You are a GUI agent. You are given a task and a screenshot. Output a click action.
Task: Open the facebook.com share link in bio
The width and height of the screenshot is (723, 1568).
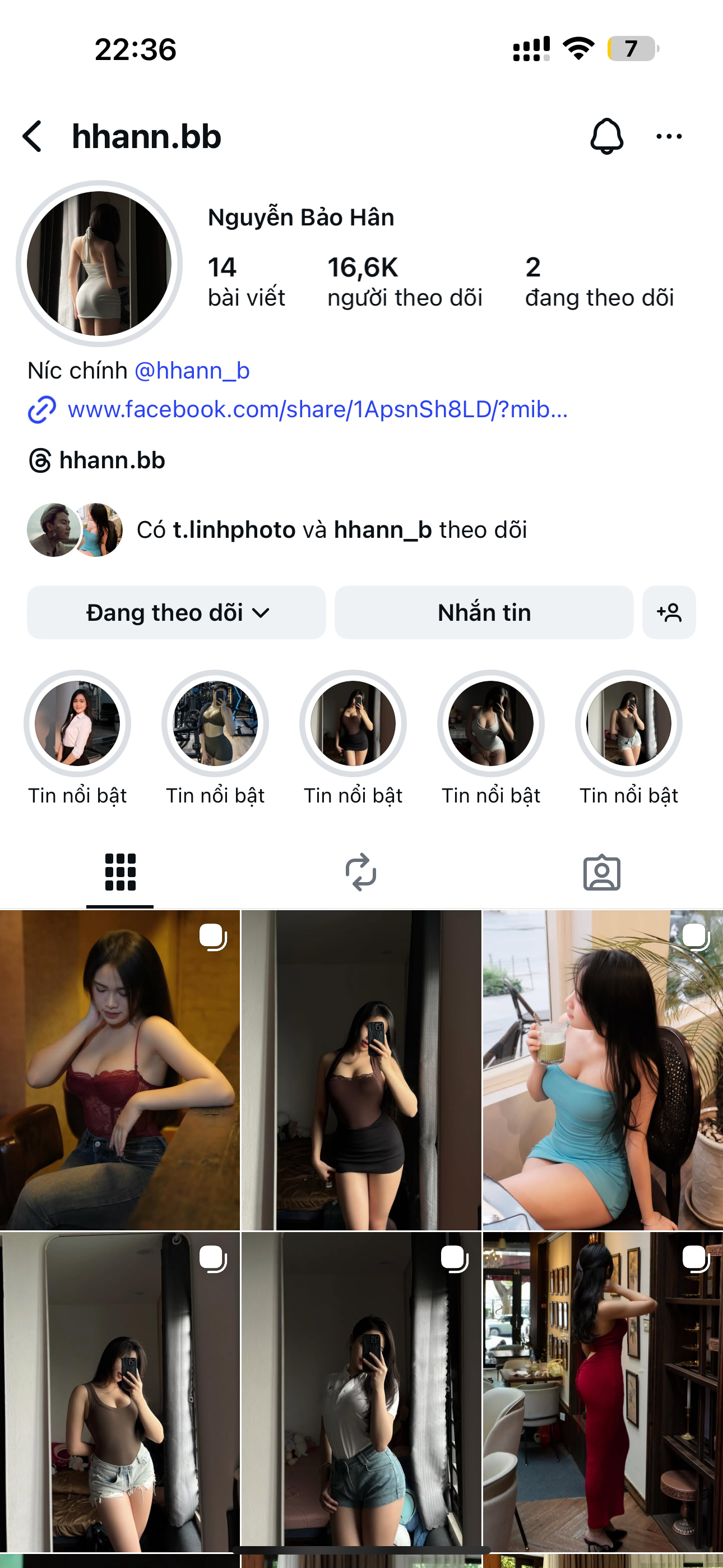coord(317,409)
